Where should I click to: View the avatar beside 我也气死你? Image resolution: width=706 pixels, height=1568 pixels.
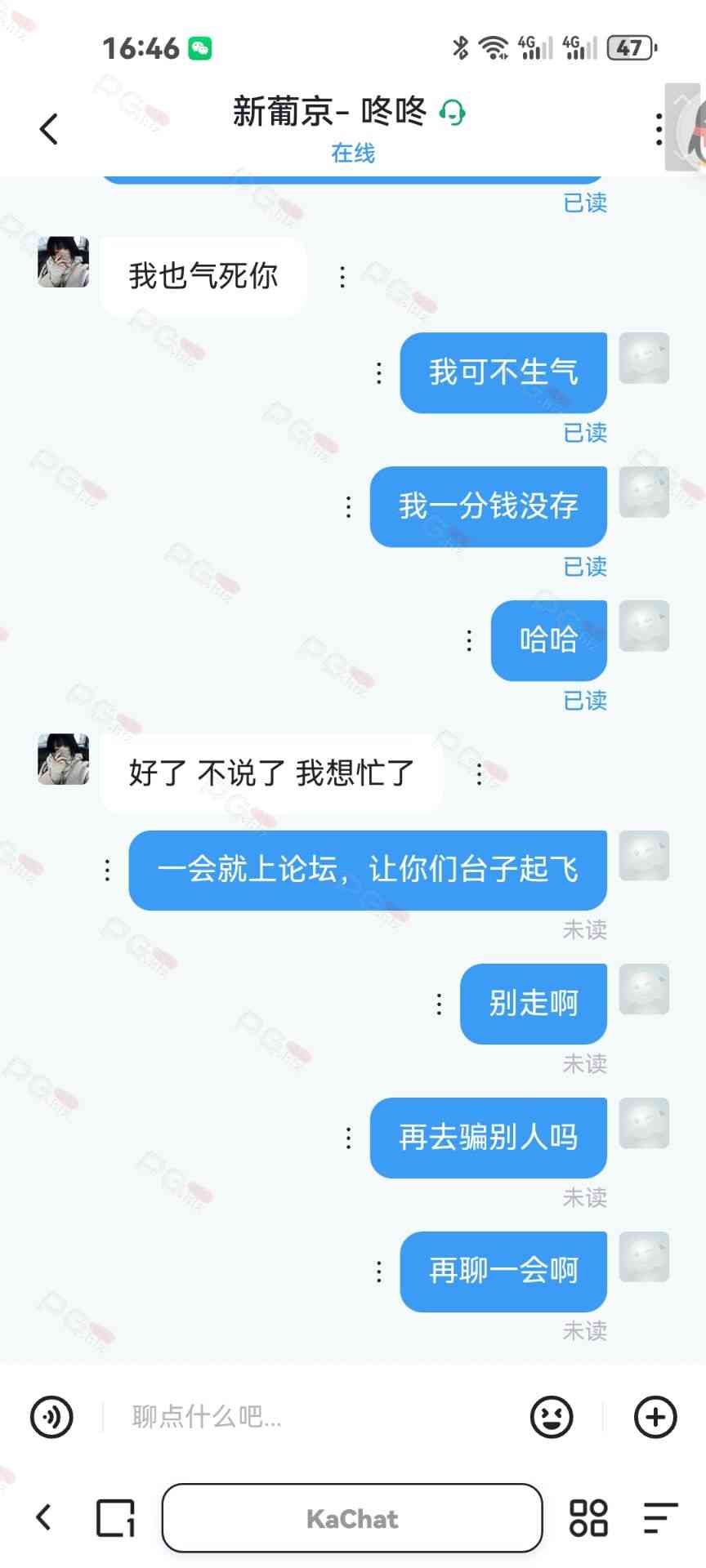pos(64,262)
